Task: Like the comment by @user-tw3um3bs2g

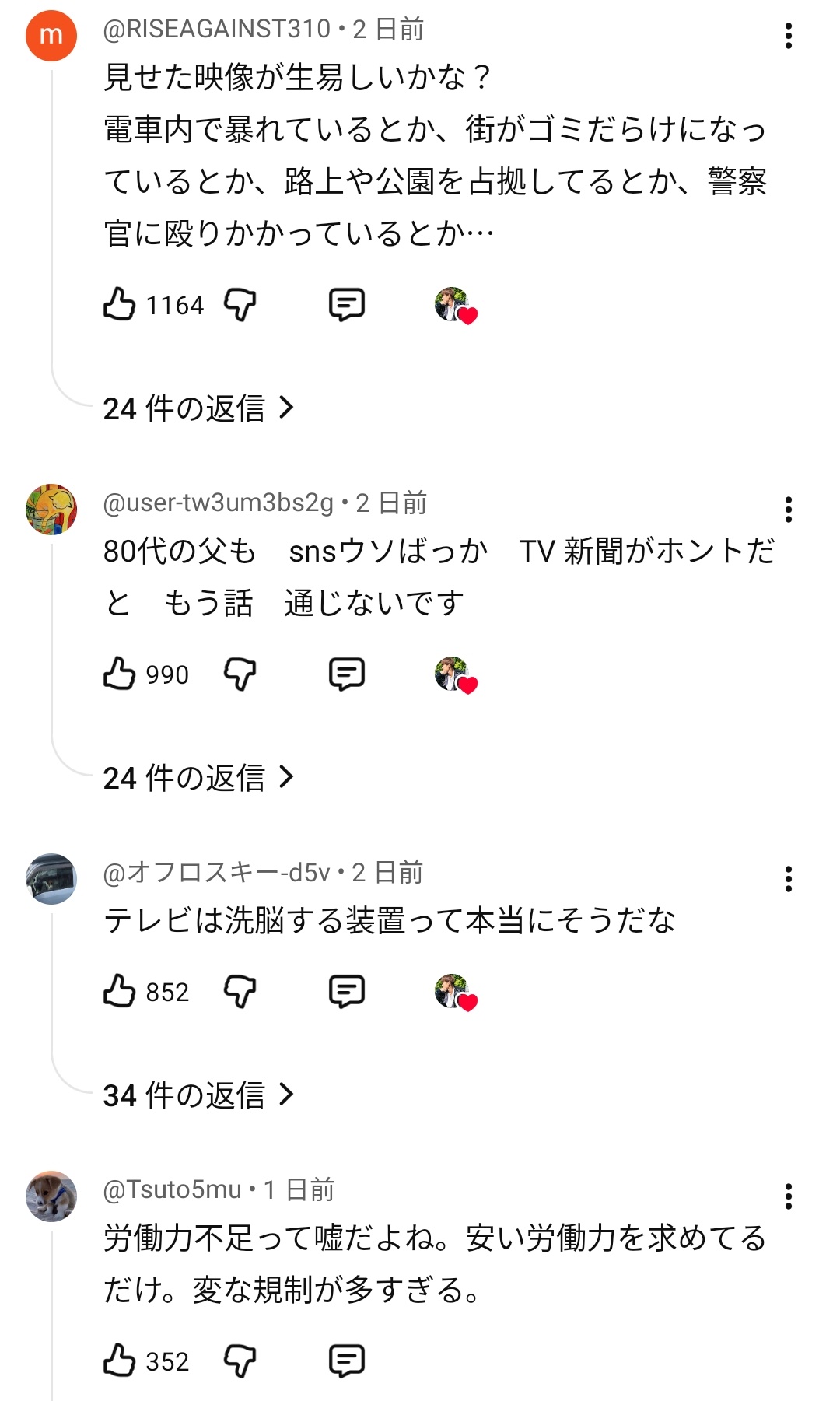Action: 120,674
